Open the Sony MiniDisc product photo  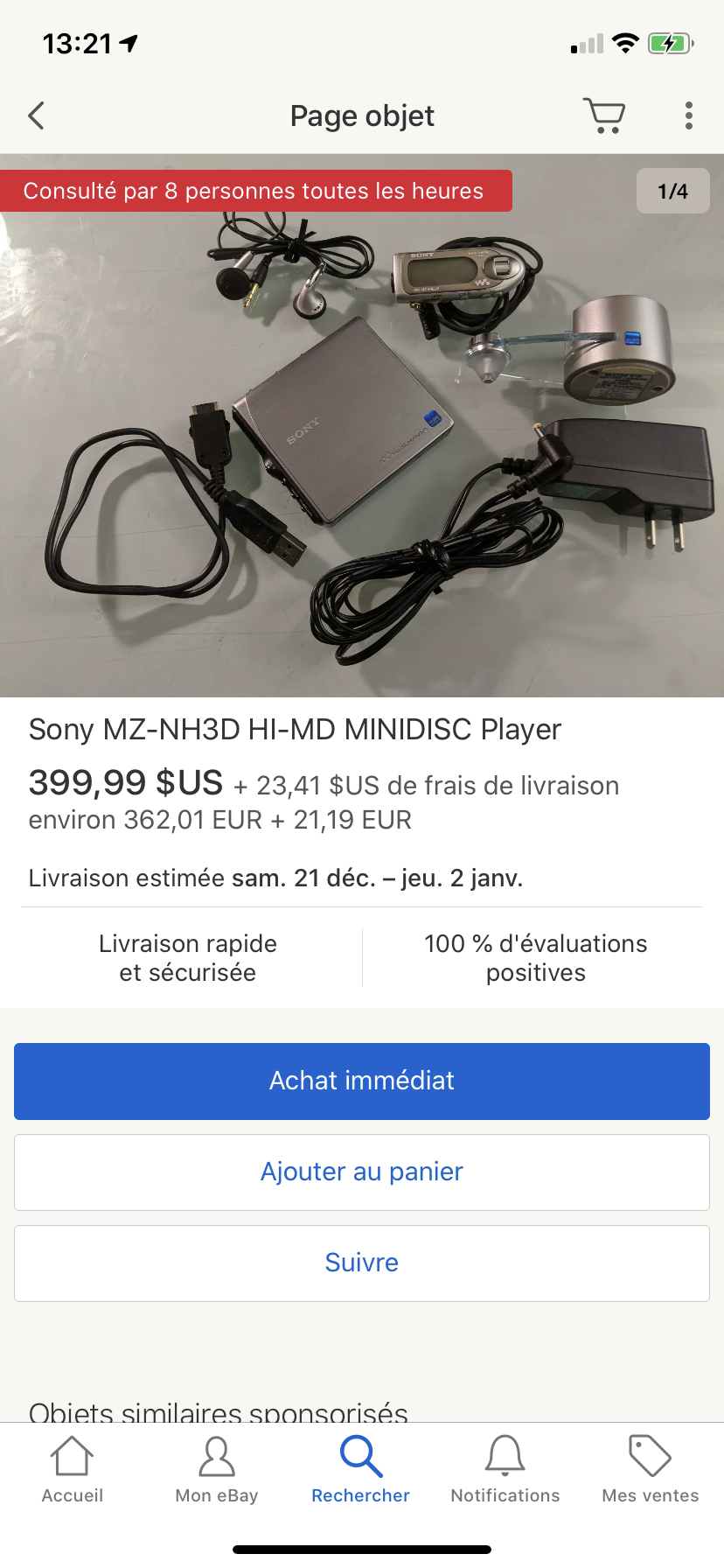pyautogui.click(x=362, y=426)
